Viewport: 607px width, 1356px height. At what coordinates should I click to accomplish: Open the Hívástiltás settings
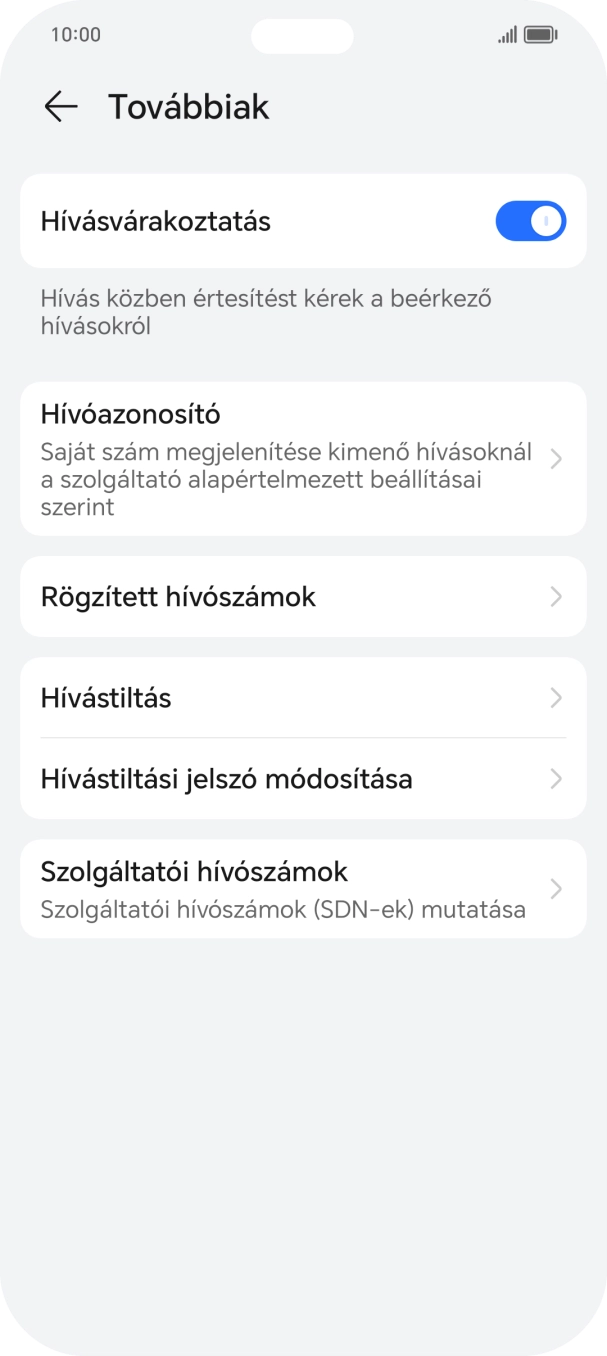[302, 698]
